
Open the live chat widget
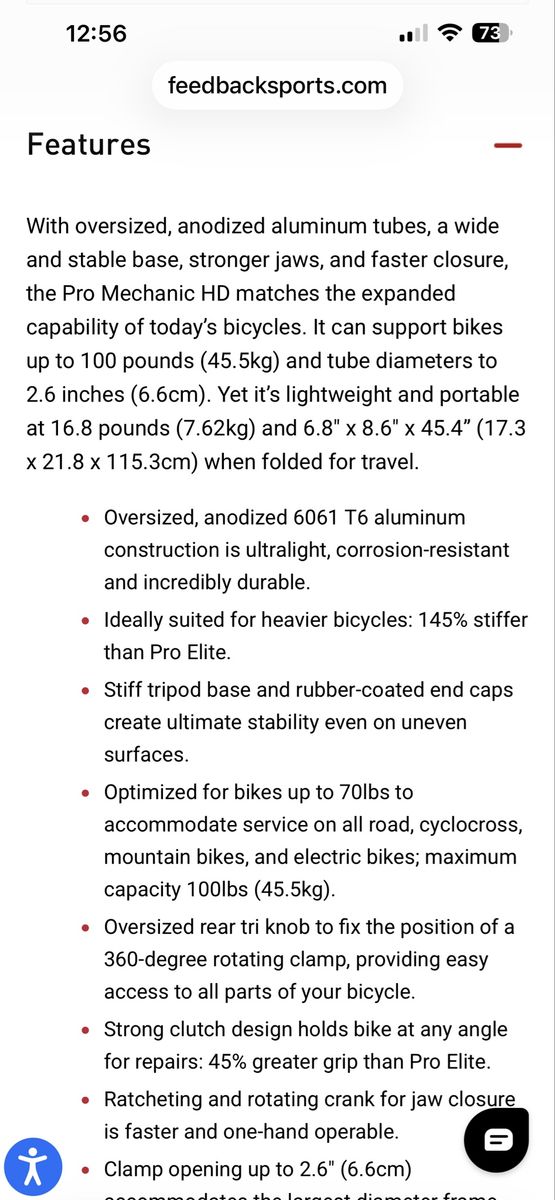[497, 1139]
